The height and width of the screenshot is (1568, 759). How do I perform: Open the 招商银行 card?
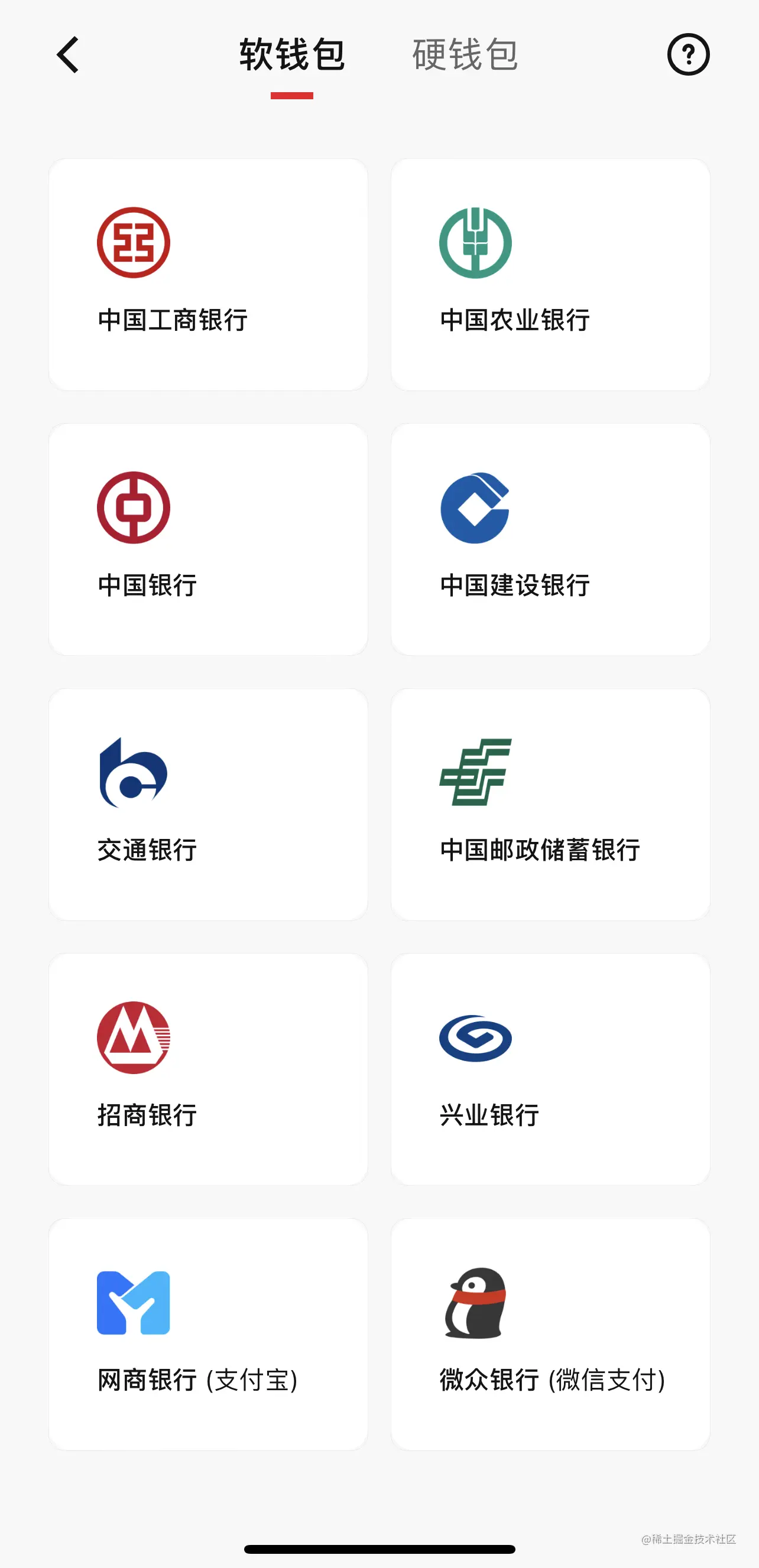point(208,1069)
